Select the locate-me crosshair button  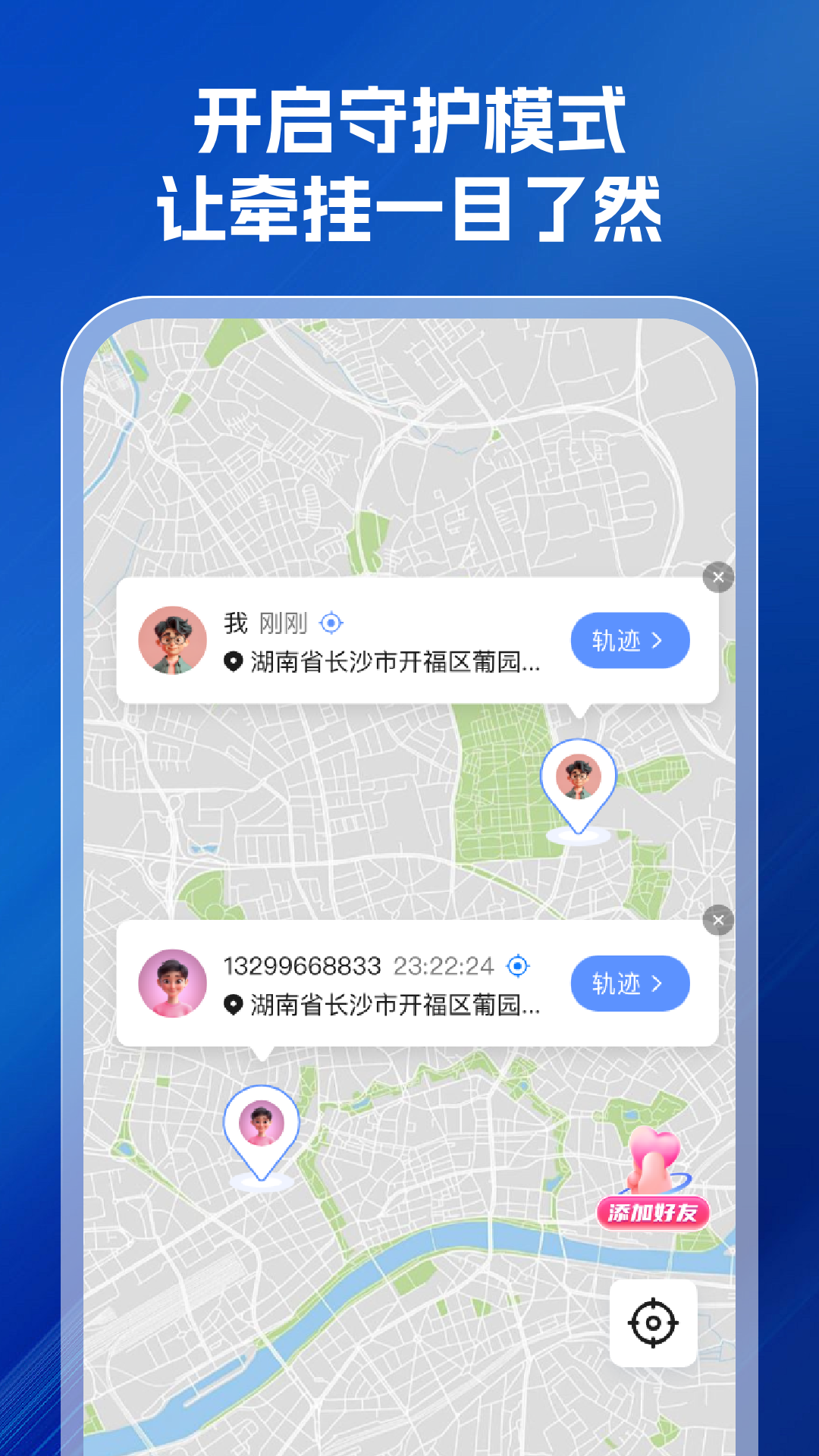(x=654, y=1321)
